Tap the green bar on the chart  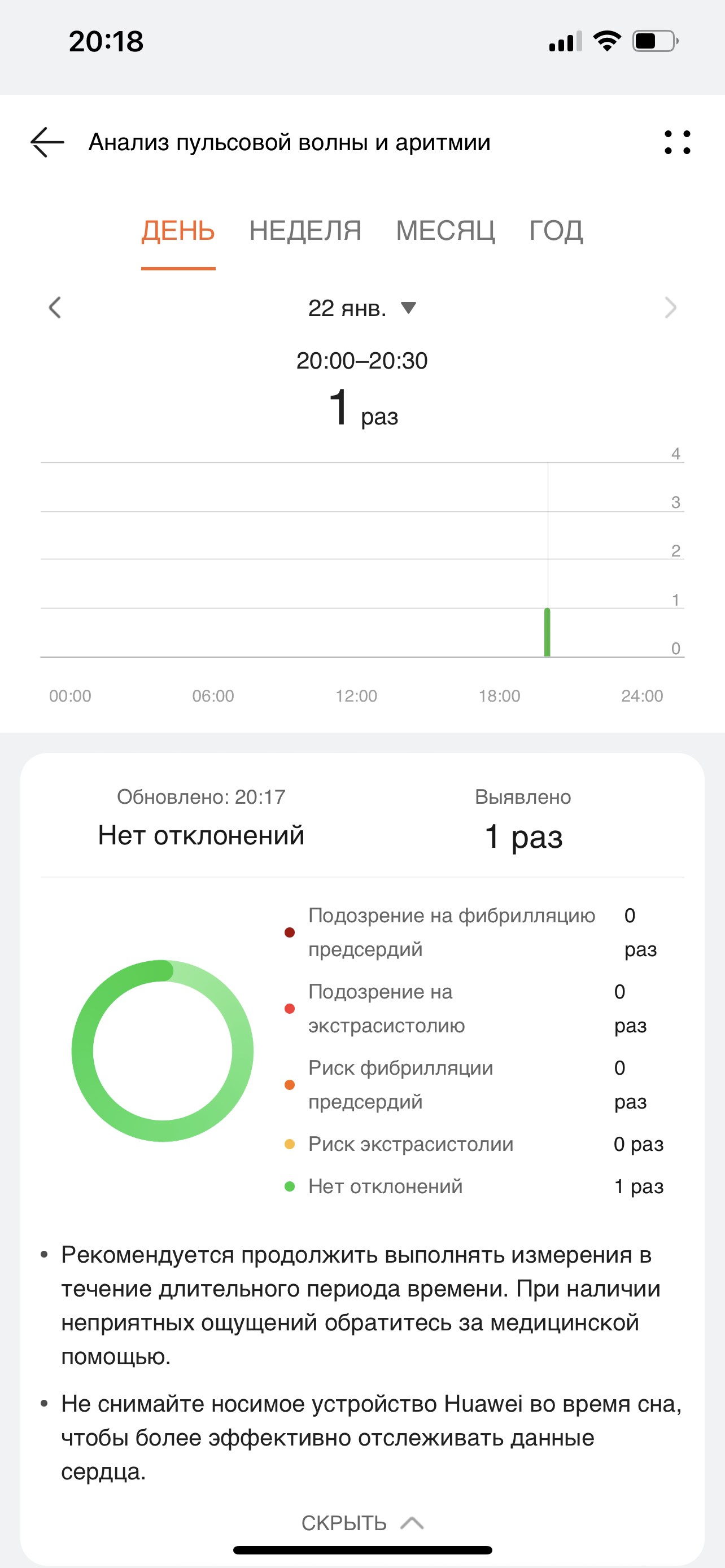click(x=547, y=632)
